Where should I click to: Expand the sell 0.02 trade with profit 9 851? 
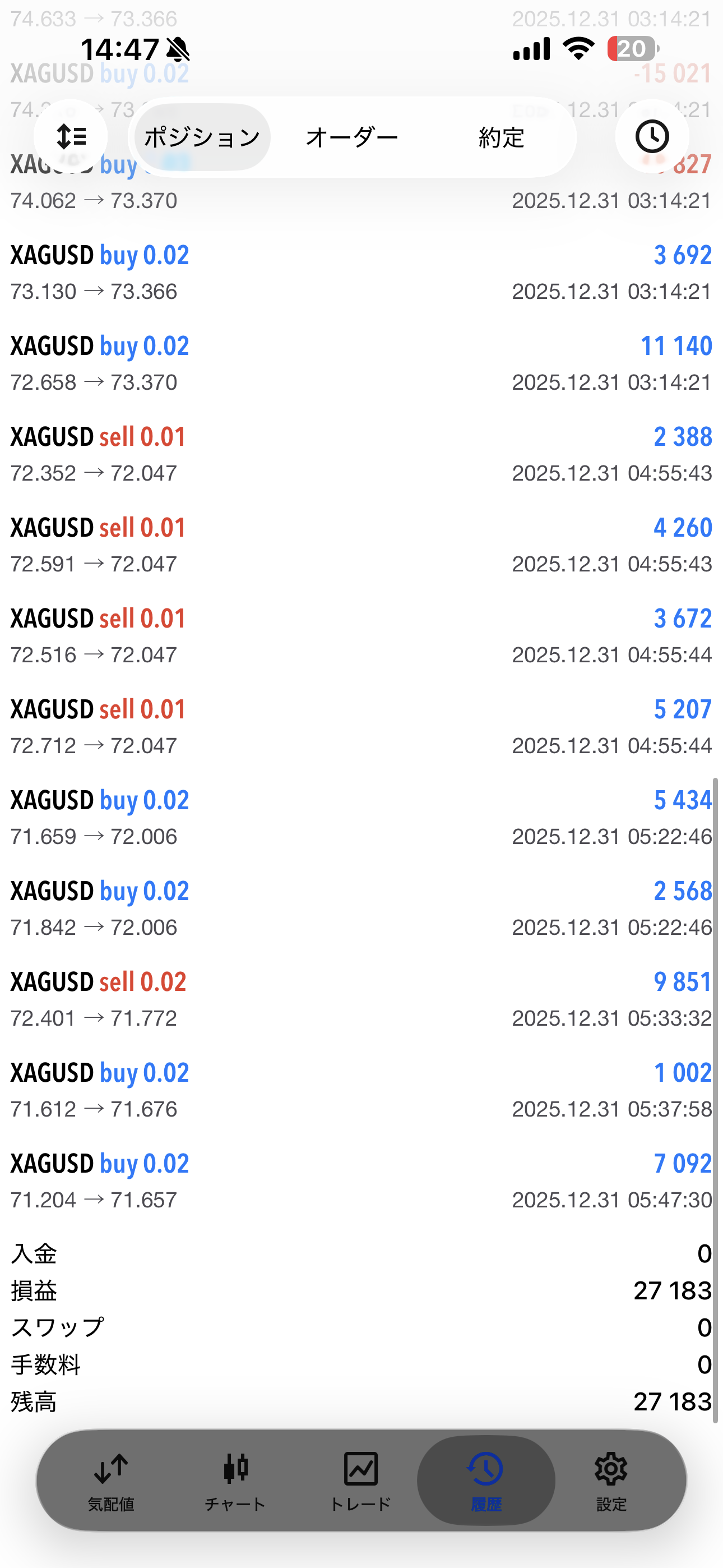point(361,999)
